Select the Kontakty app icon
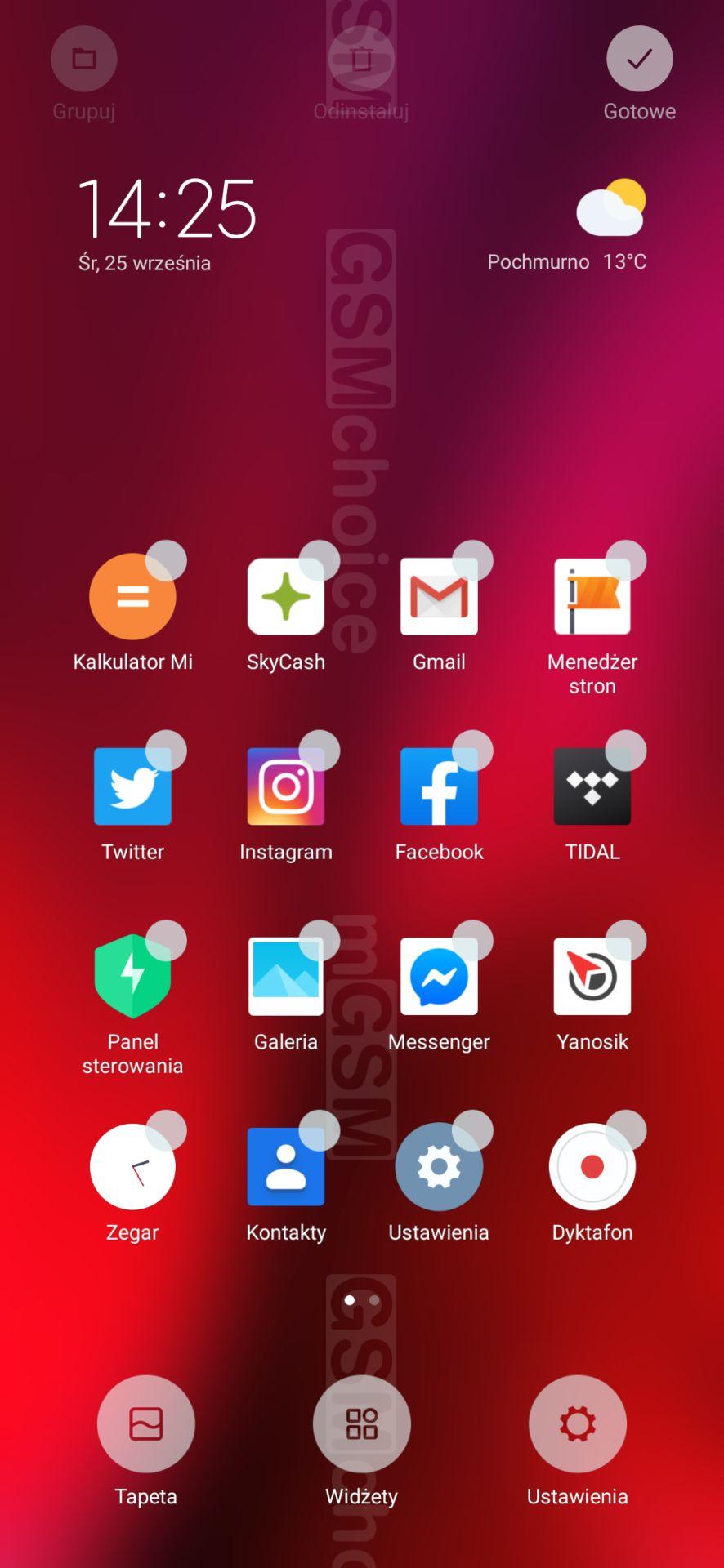The image size is (724, 1568). pyautogui.click(x=286, y=1167)
